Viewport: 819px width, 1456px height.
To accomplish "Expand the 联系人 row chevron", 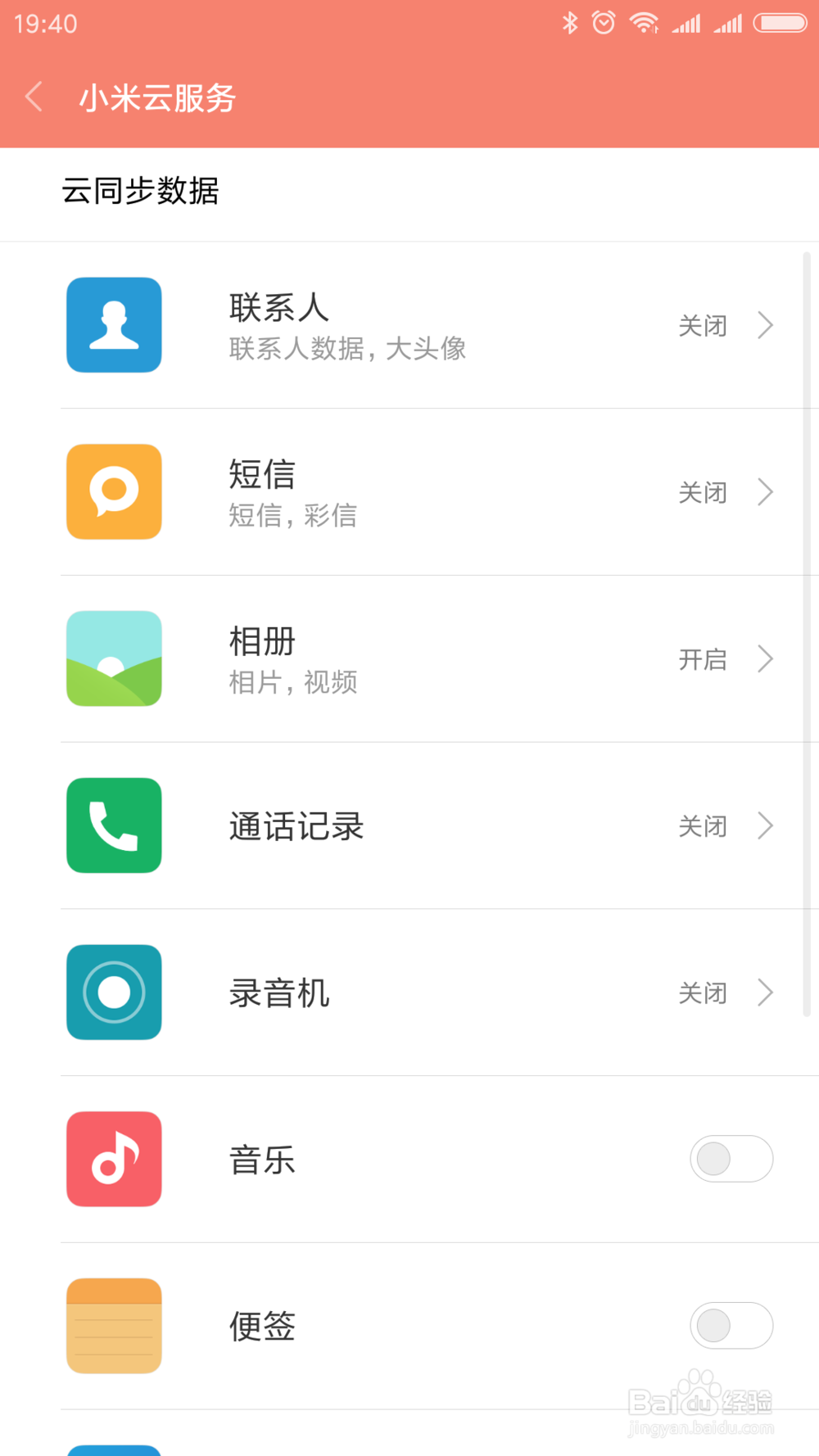I will pos(766,325).
